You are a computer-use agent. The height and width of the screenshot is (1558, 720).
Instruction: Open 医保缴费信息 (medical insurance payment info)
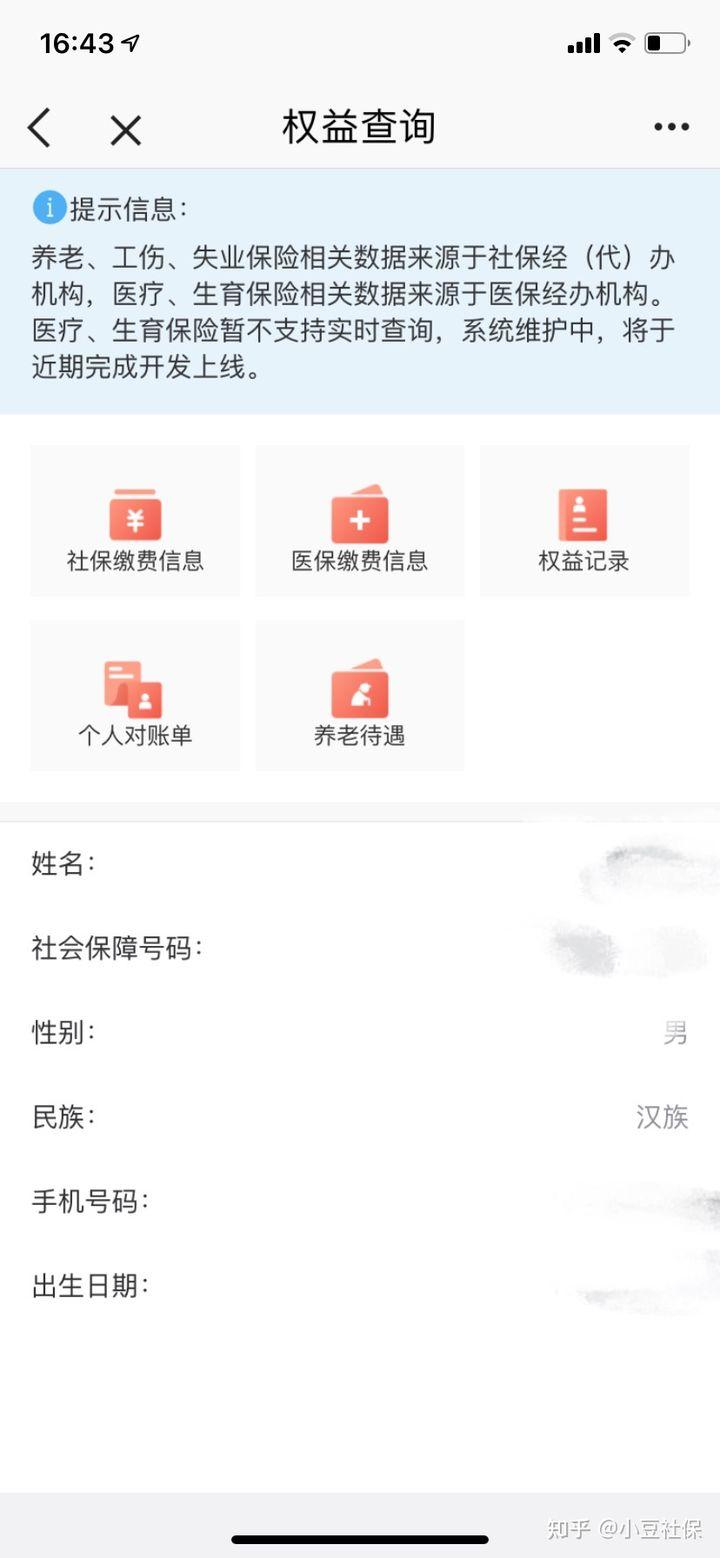[359, 520]
